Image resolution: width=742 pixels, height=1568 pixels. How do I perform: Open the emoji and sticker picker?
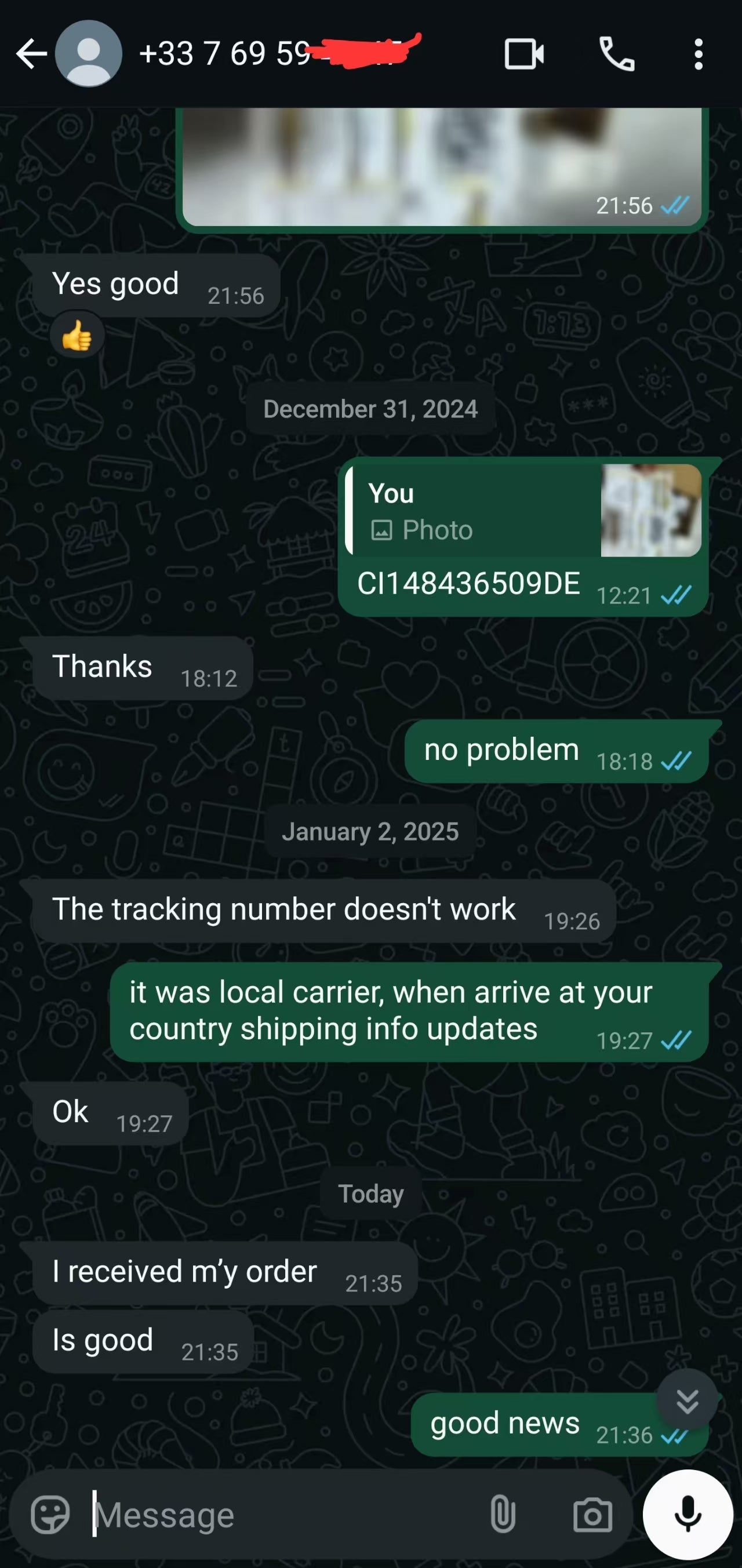[50, 1514]
